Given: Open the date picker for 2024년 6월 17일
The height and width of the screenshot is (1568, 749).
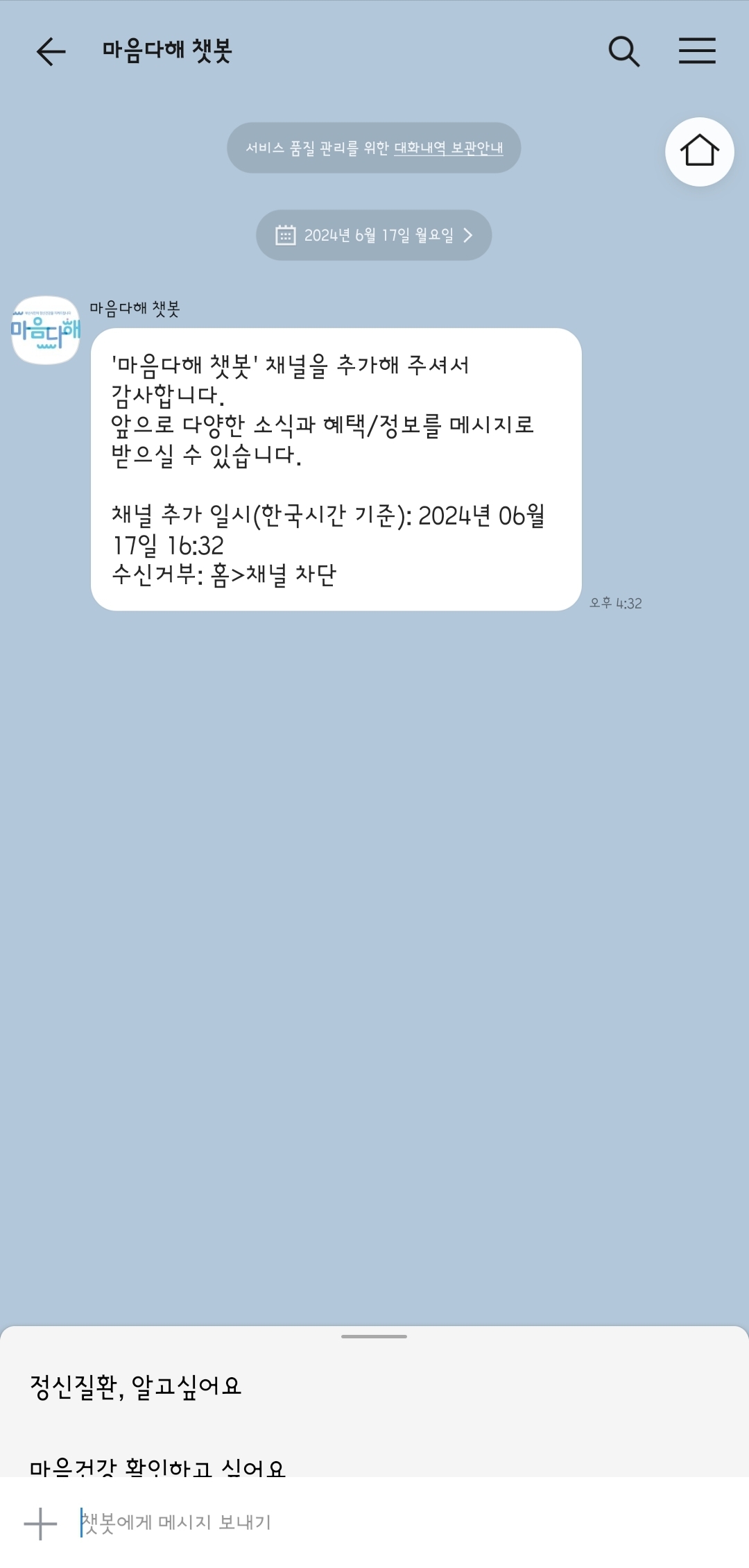Looking at the screenshot, I should point(374,235).
